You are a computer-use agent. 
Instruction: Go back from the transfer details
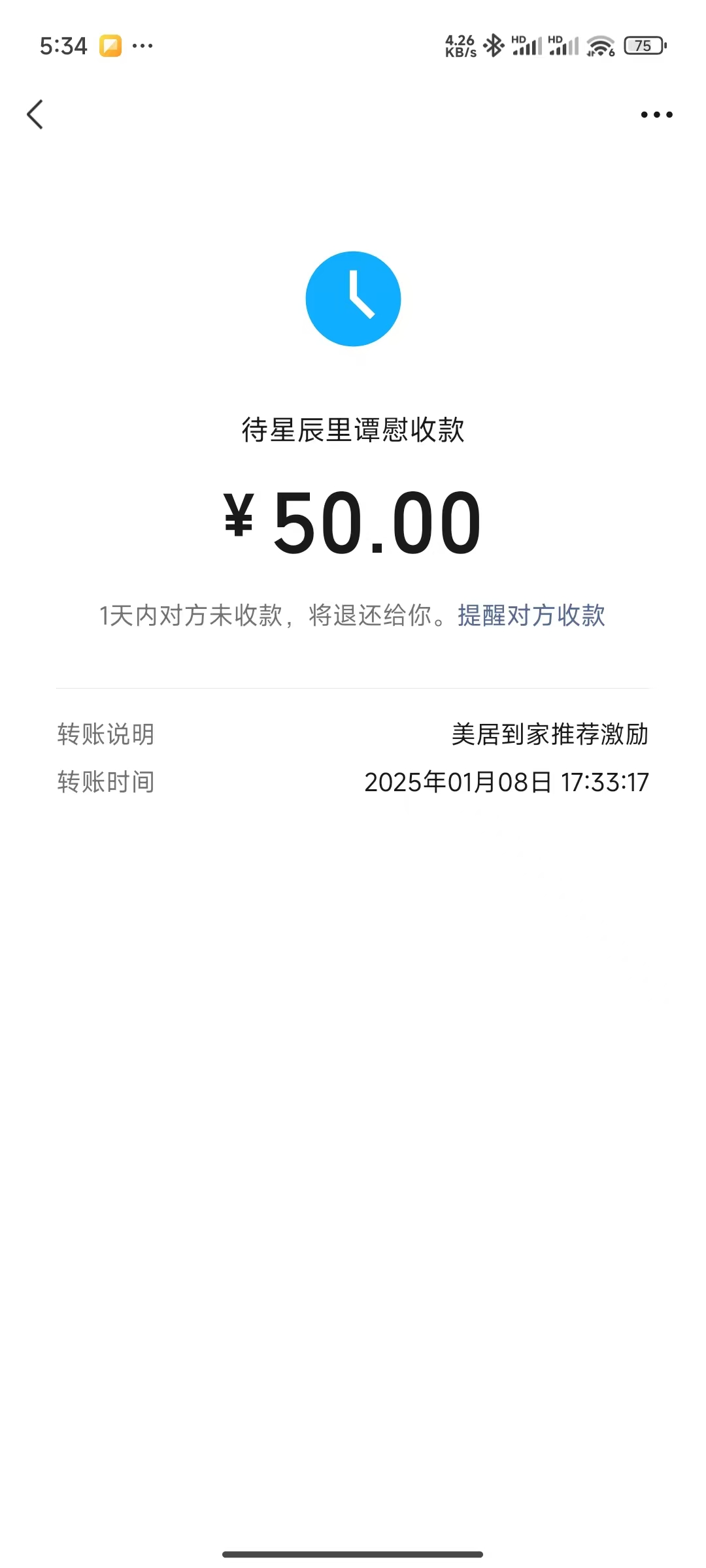[35, 115]
